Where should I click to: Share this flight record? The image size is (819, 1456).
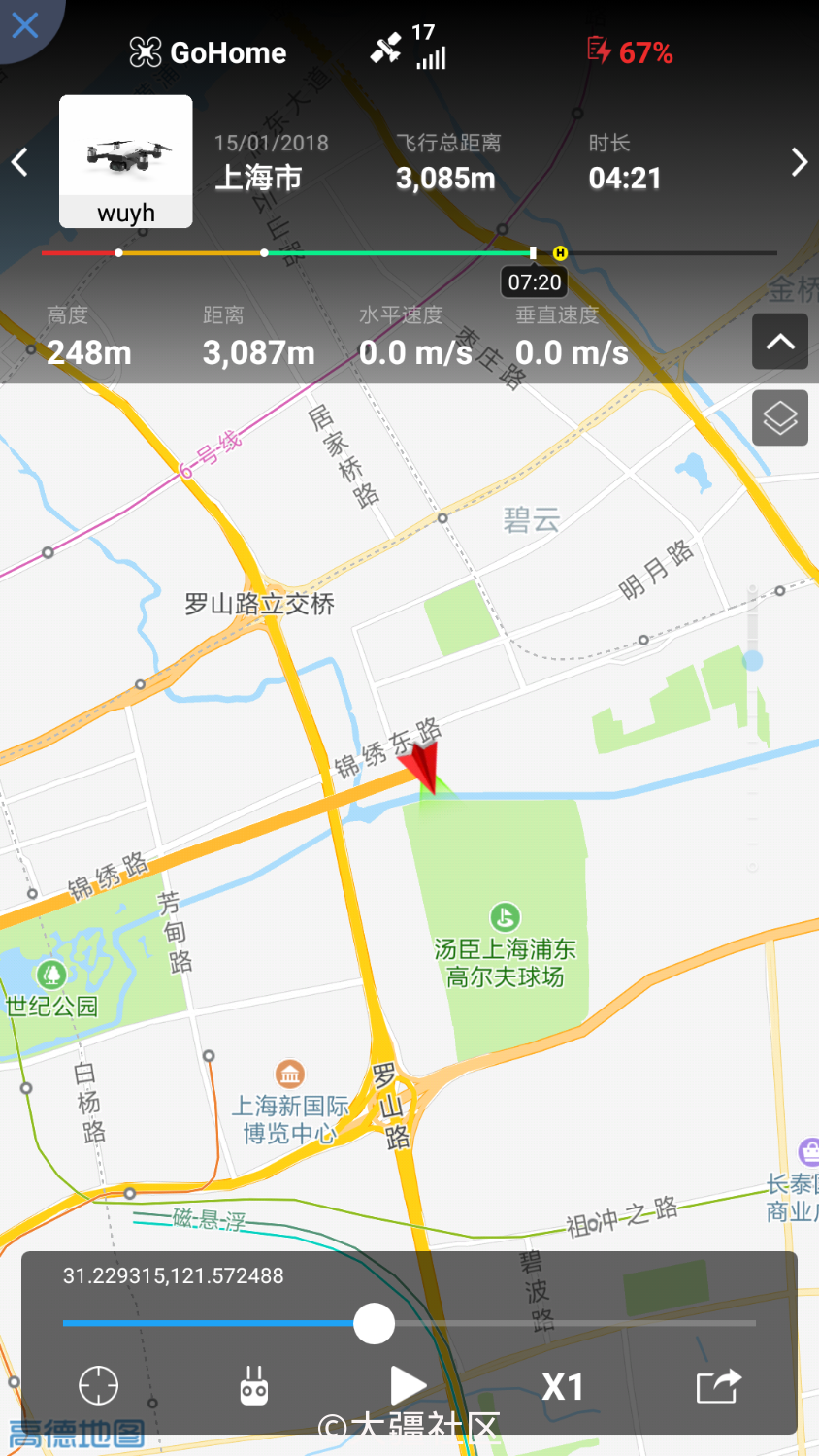(x=718, y=1386)
